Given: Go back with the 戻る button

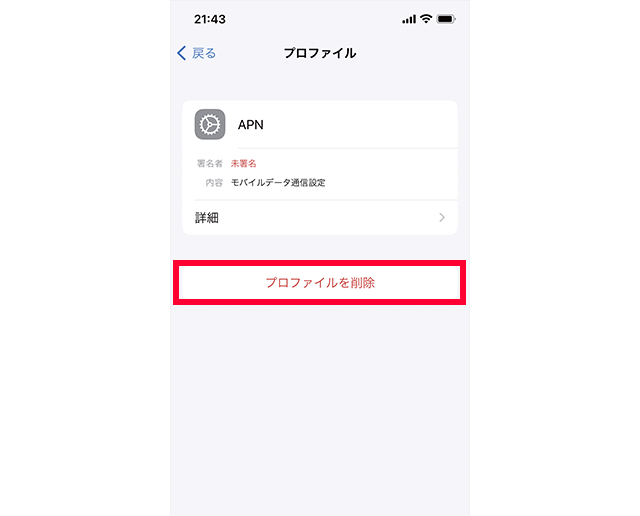Looking at the screenshot, I should click(197, 53).
